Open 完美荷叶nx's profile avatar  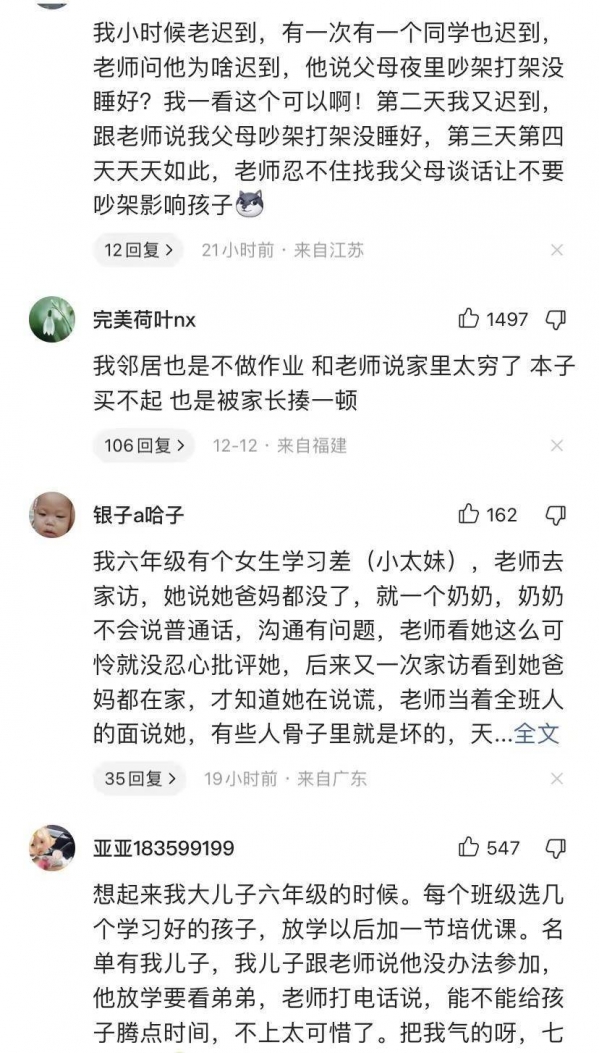(x=52, y=320)
